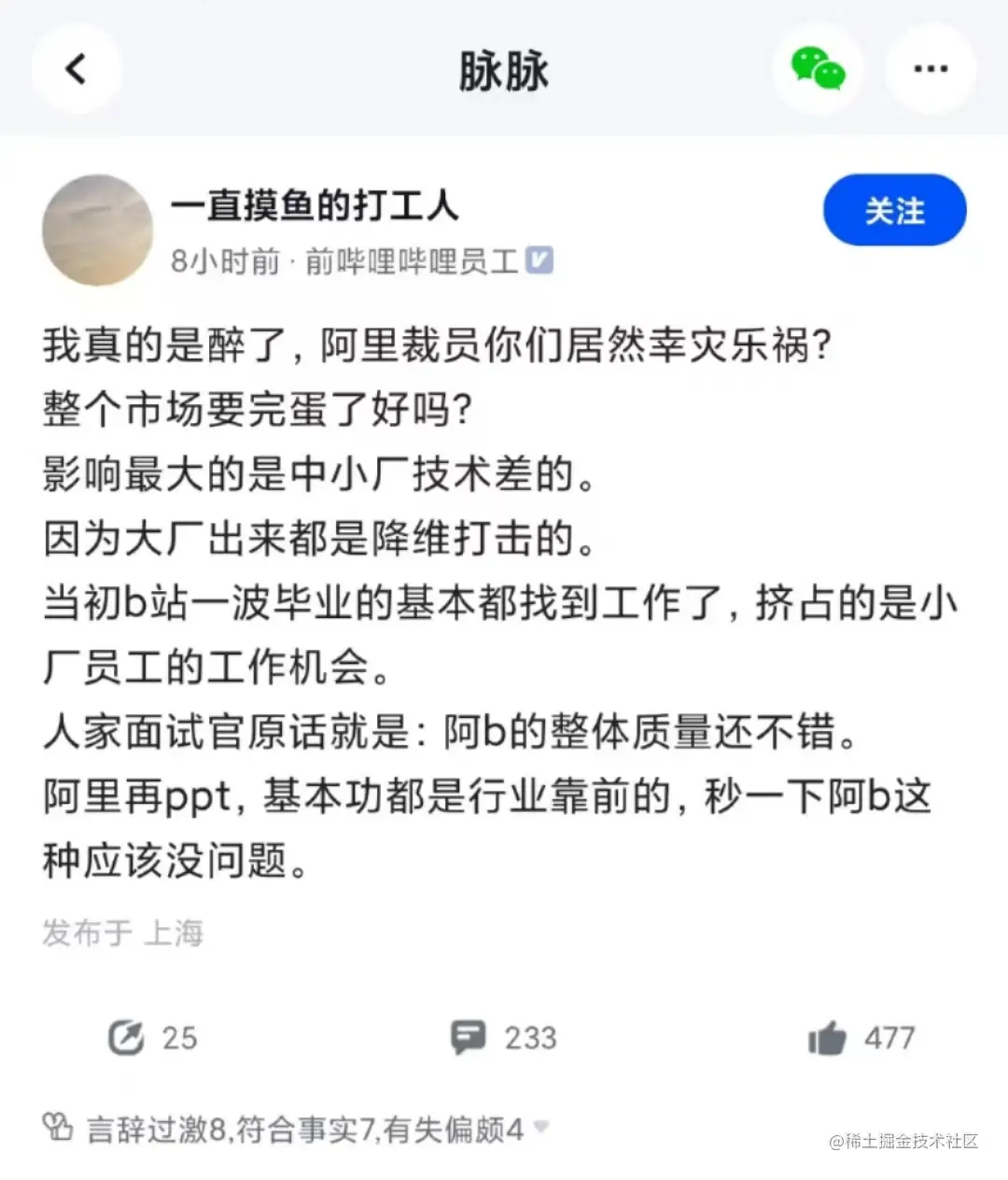Open the three-dot overflow menu
This screenshot has width=1008, height=1180.
pos(930,69)
